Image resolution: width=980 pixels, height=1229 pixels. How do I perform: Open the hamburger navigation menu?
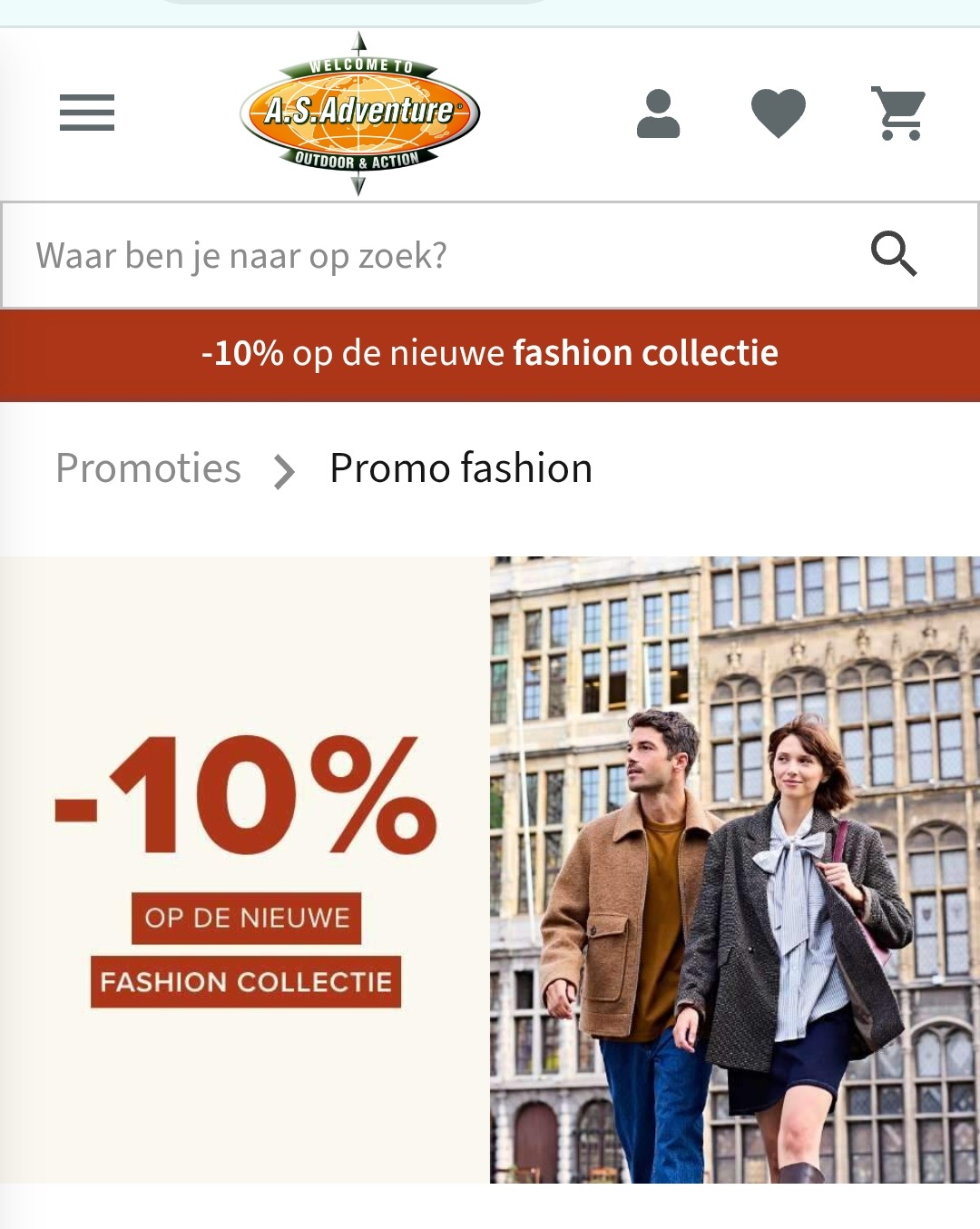[x=87, y=113]
